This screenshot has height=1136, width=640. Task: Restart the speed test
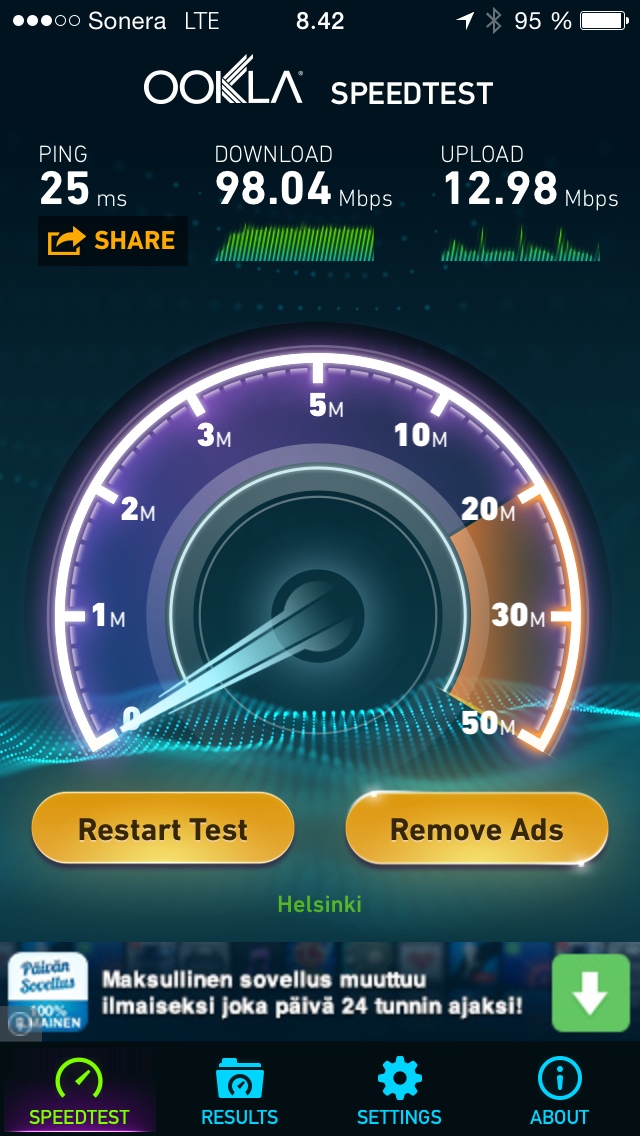[163, 829]
